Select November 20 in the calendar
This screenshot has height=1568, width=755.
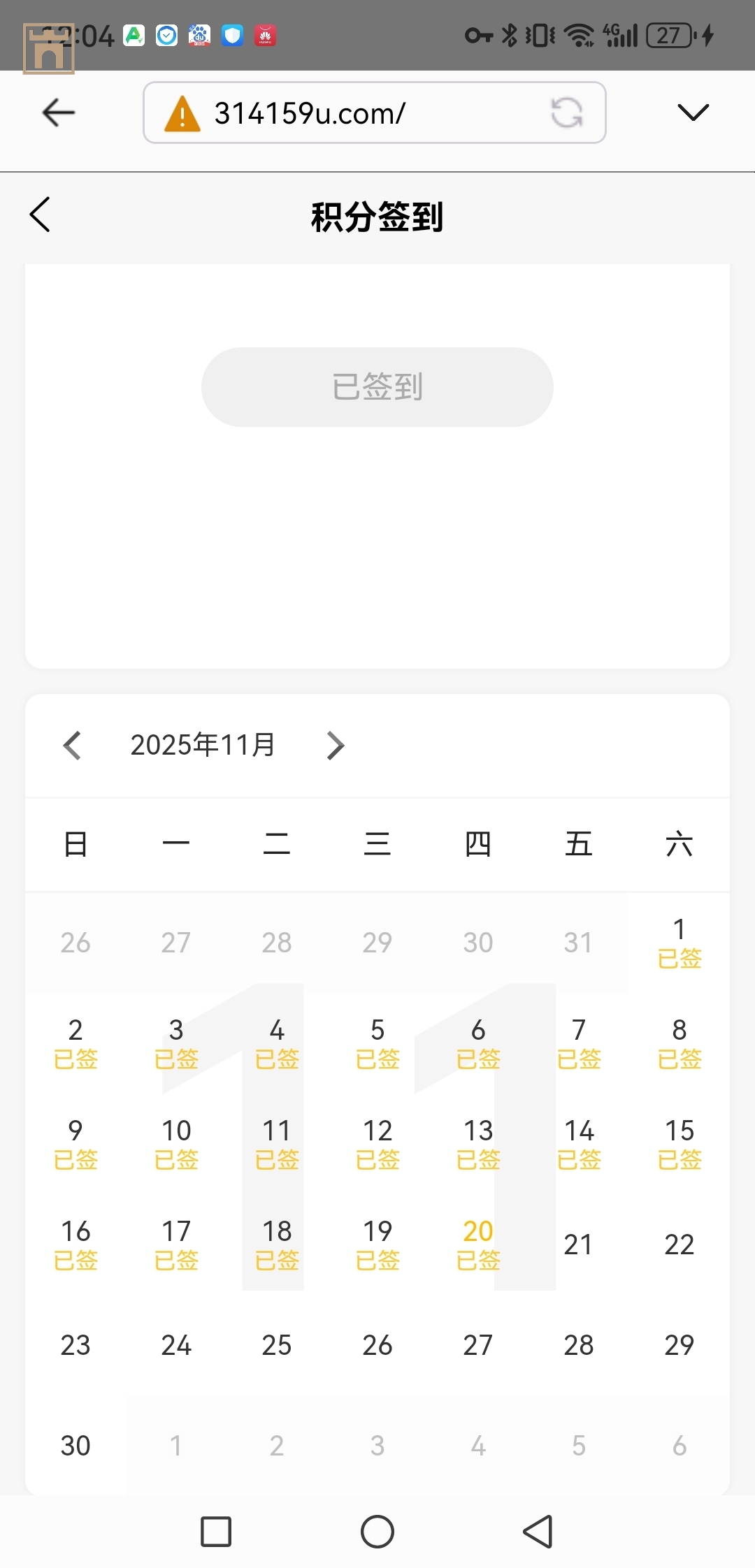click(478, 1243)
